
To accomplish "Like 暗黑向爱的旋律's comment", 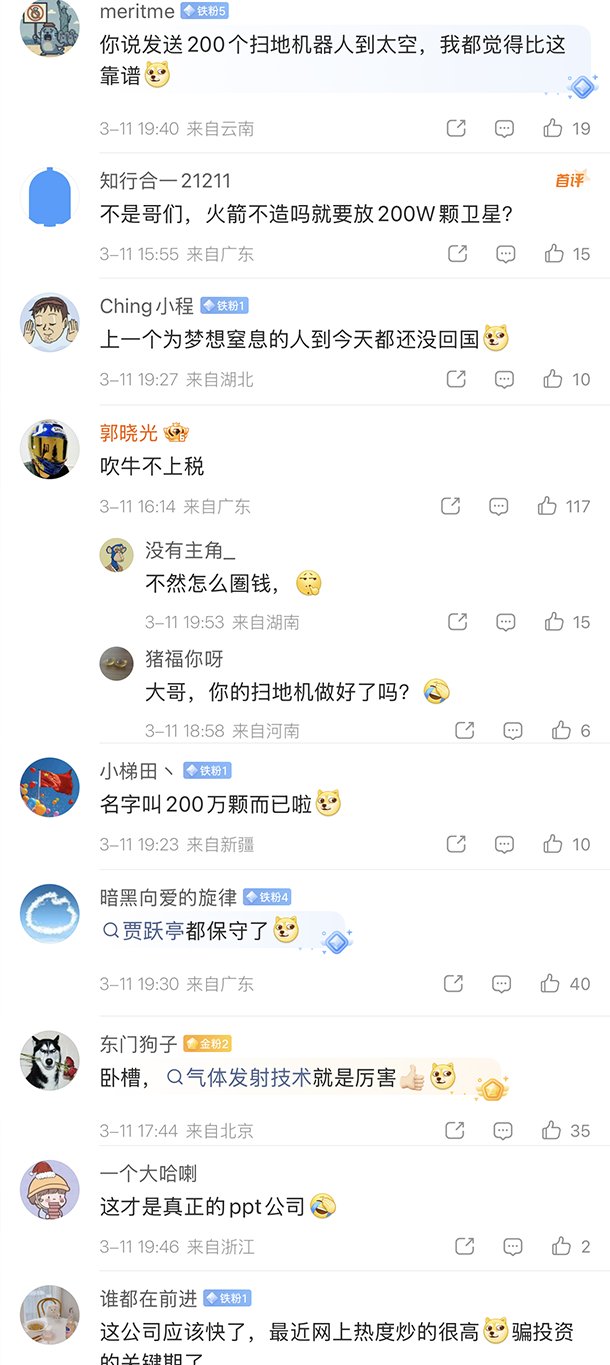I will 549,984.
